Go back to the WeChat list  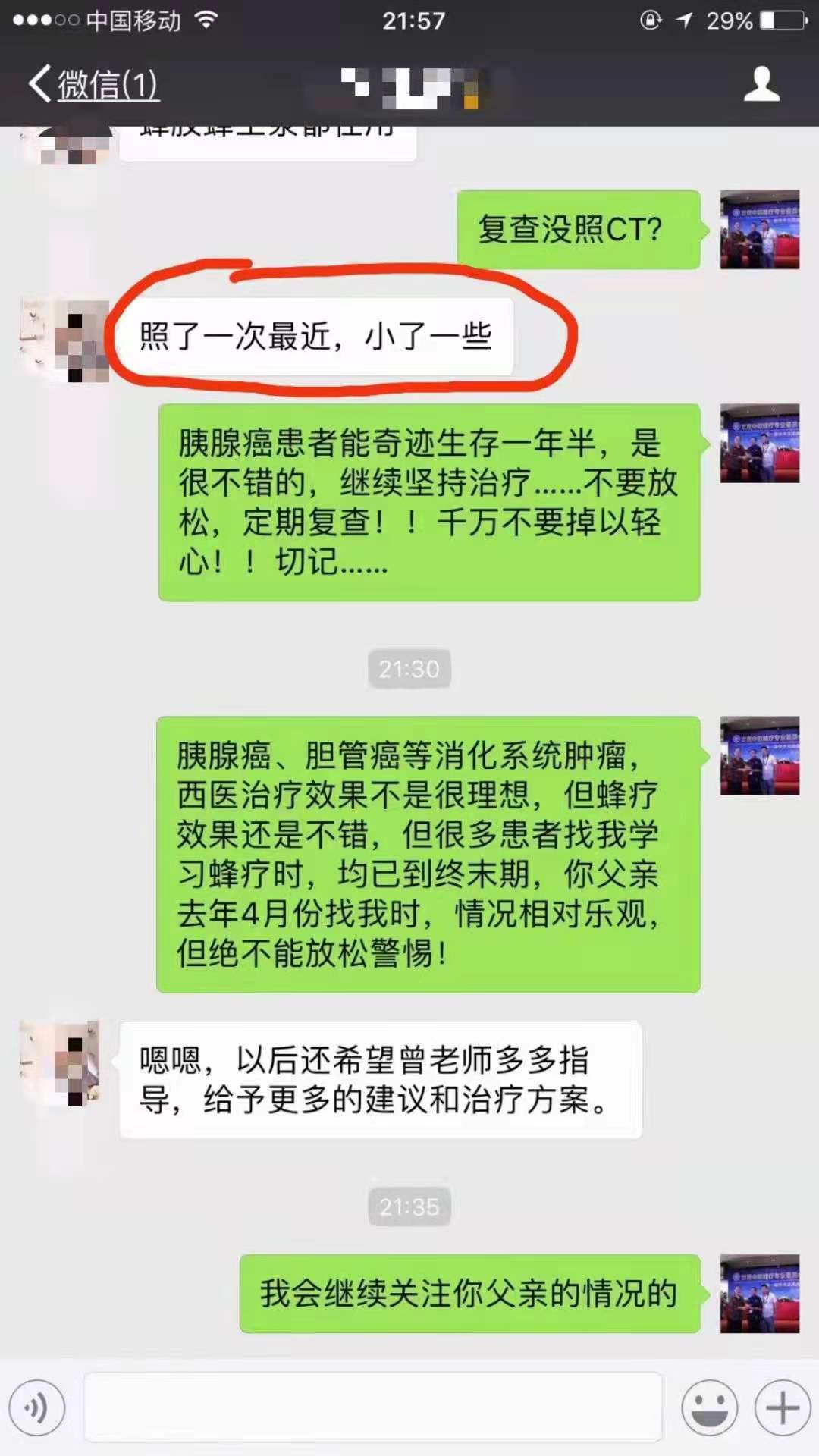[93, 83]
